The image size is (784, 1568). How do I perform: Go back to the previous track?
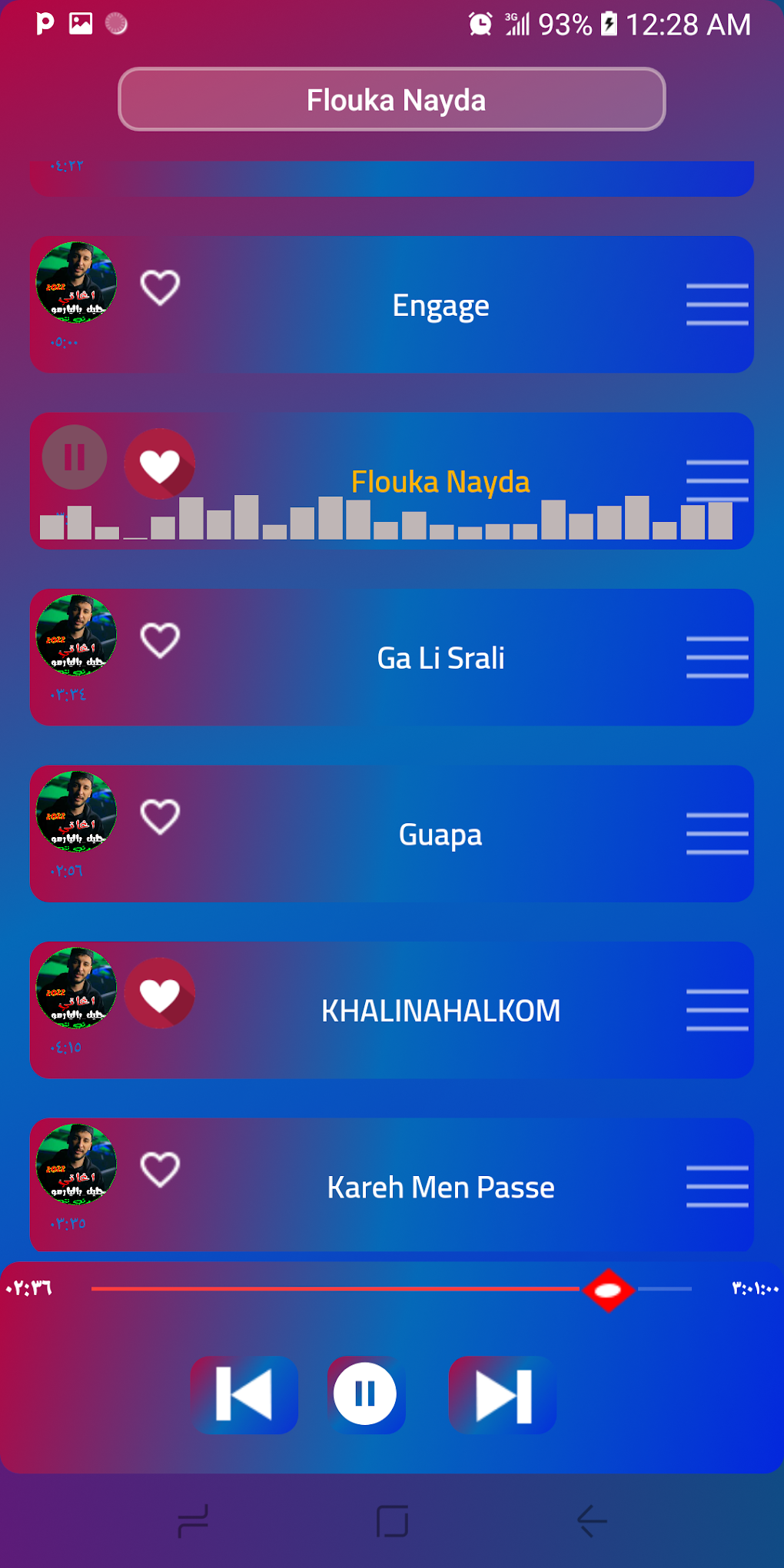(x=244, y=1394)
